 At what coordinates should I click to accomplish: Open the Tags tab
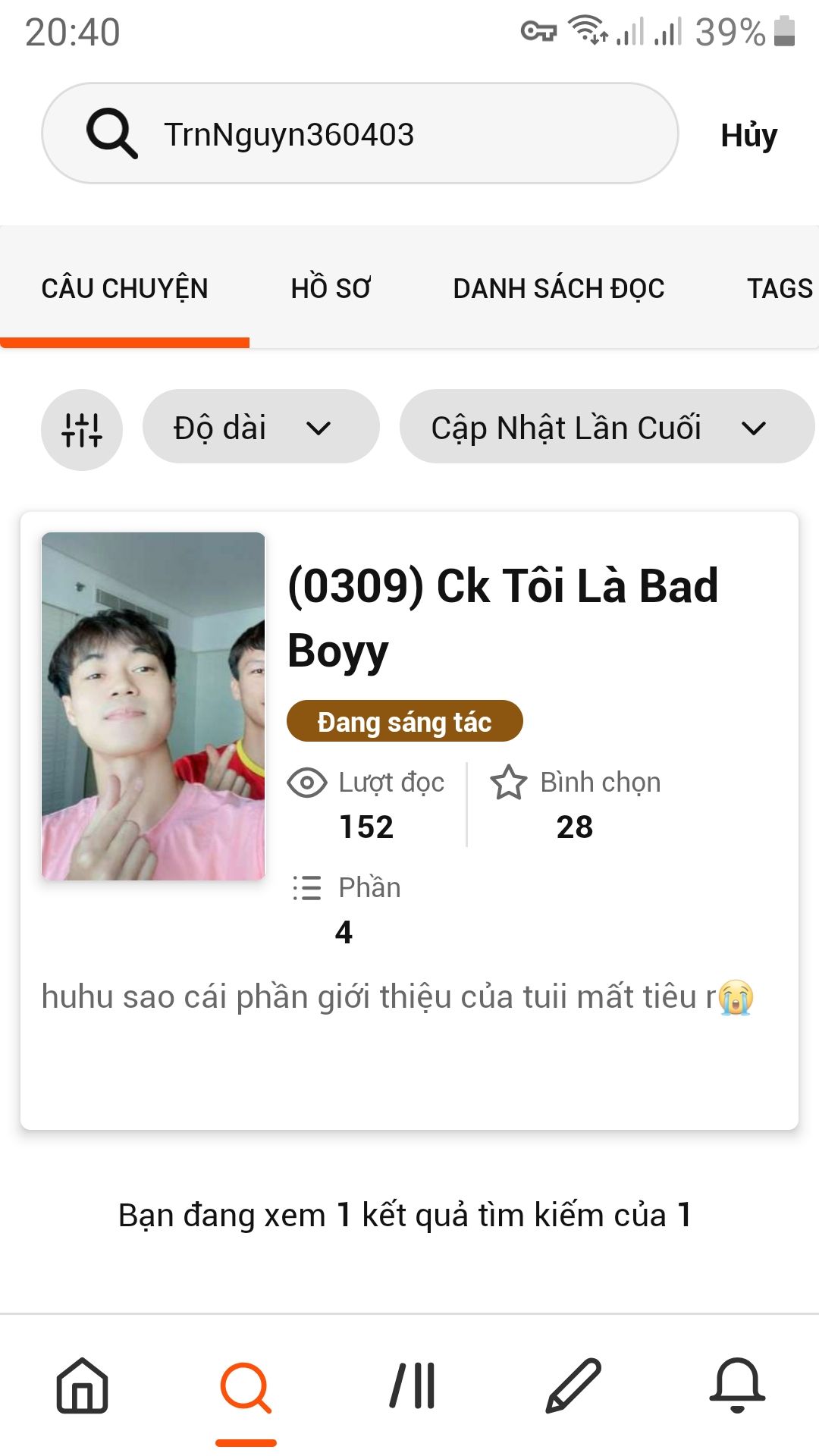(x=779, y=288)
